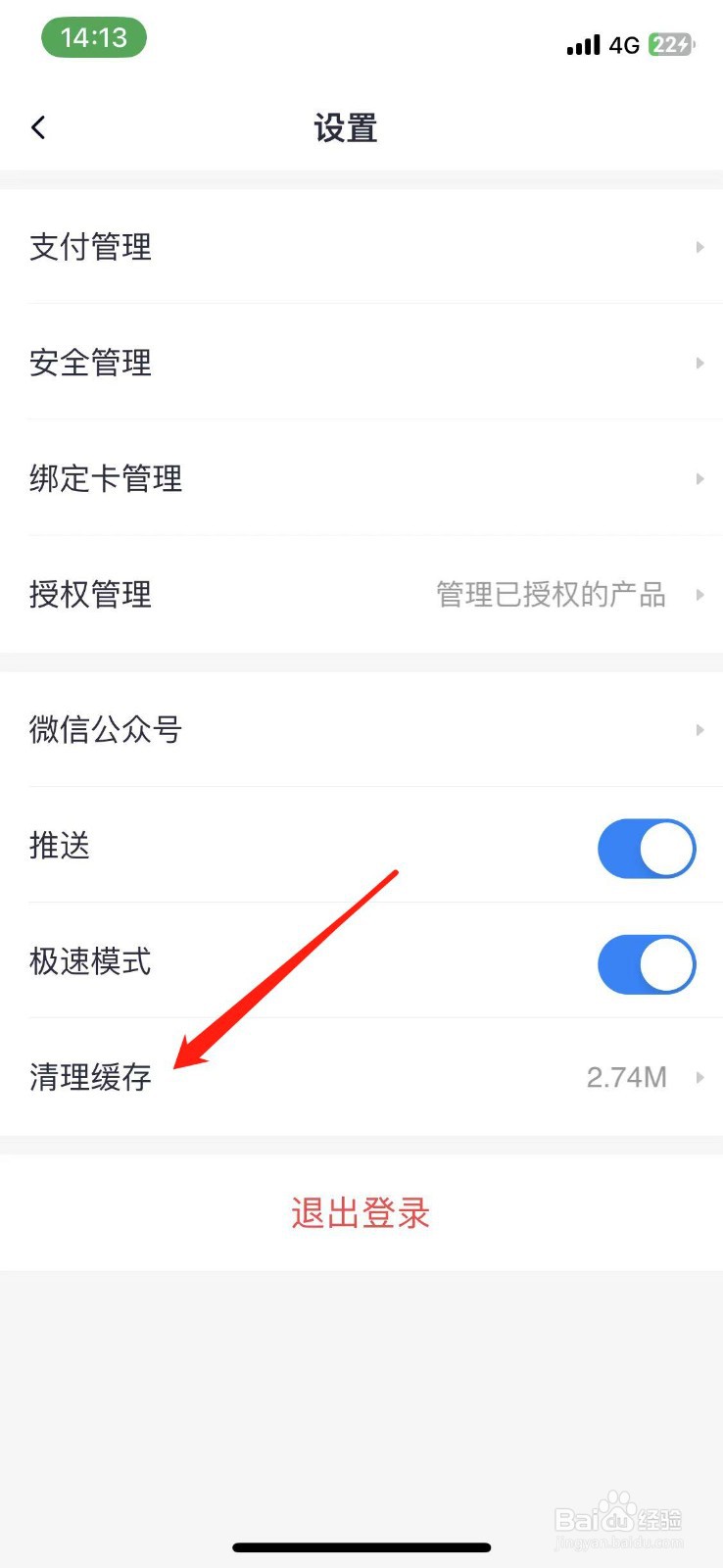Screen dimensions: 723x1568
Task: Open cache details via 清理缓存 chevron
Action: coord(701,1077)
